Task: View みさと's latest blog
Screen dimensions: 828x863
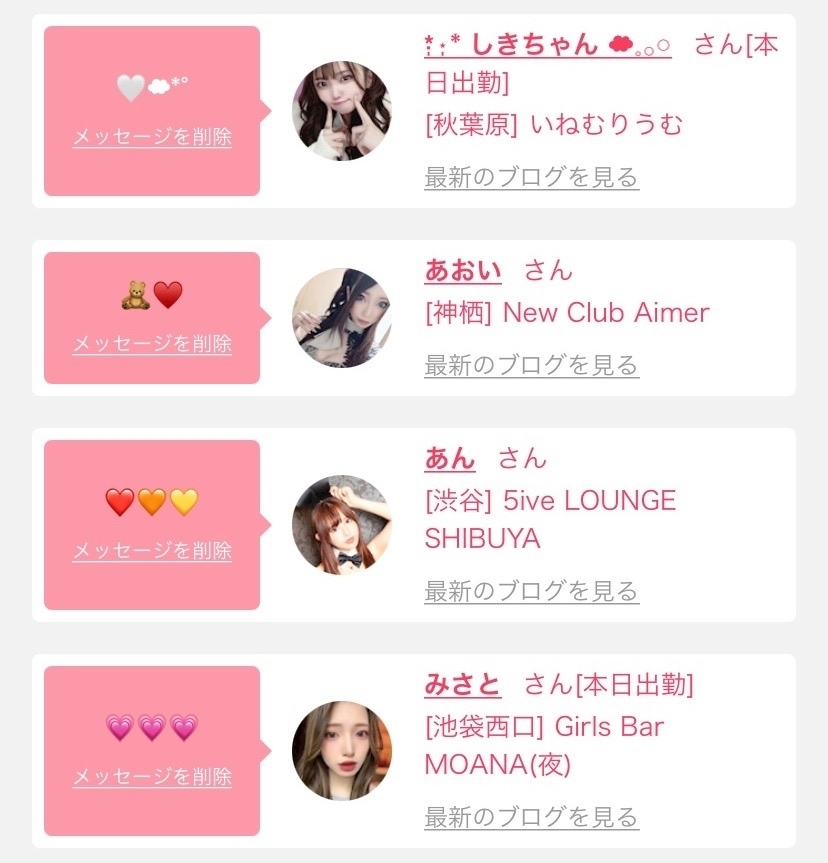Action: point(531,817)
